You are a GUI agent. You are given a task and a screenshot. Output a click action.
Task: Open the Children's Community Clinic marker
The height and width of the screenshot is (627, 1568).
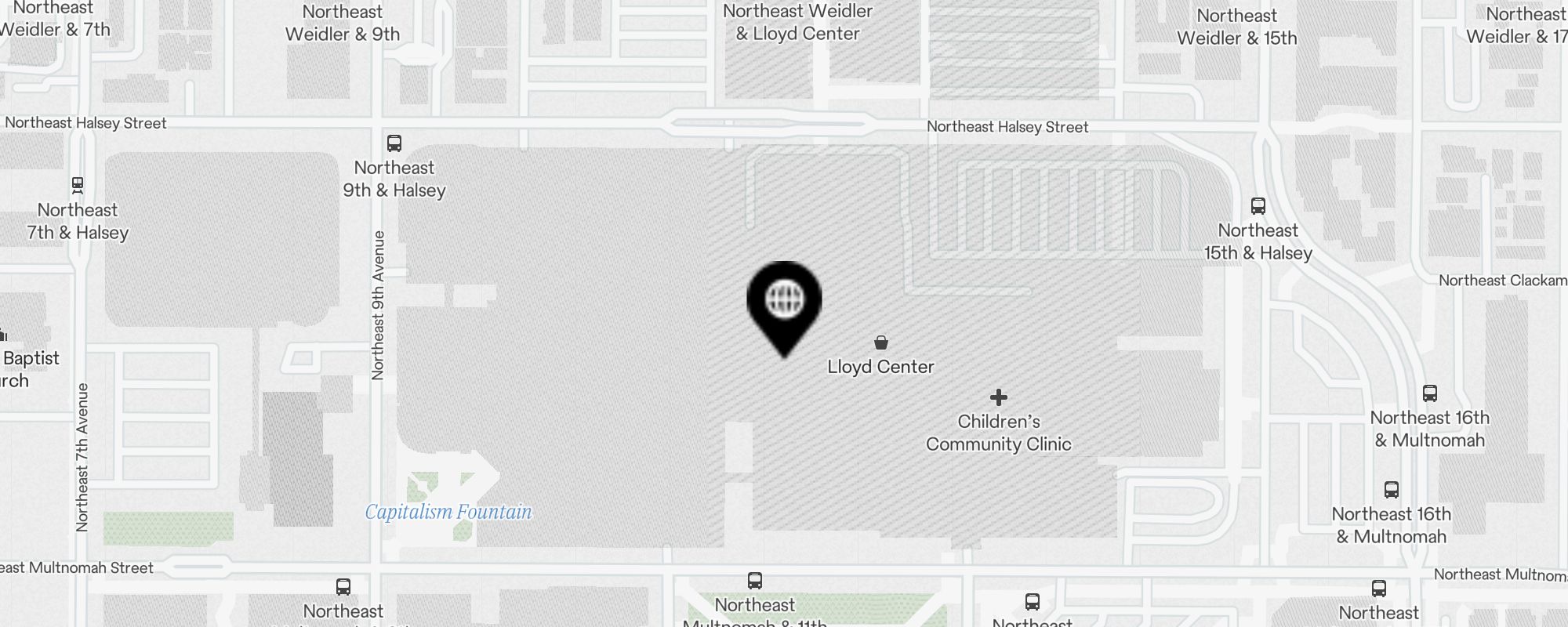coord(998,397)
